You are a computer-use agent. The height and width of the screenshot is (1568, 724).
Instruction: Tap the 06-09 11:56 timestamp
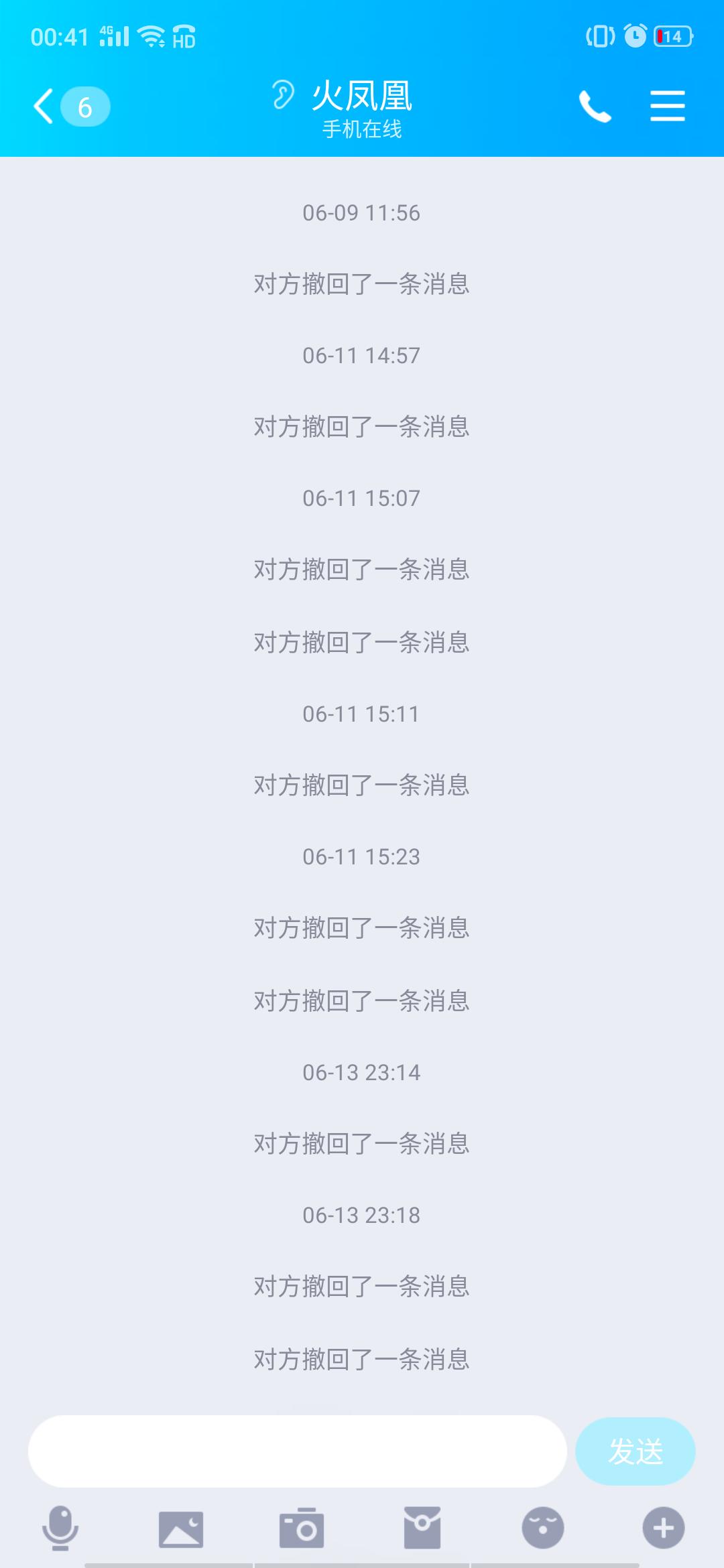[362, 213]
